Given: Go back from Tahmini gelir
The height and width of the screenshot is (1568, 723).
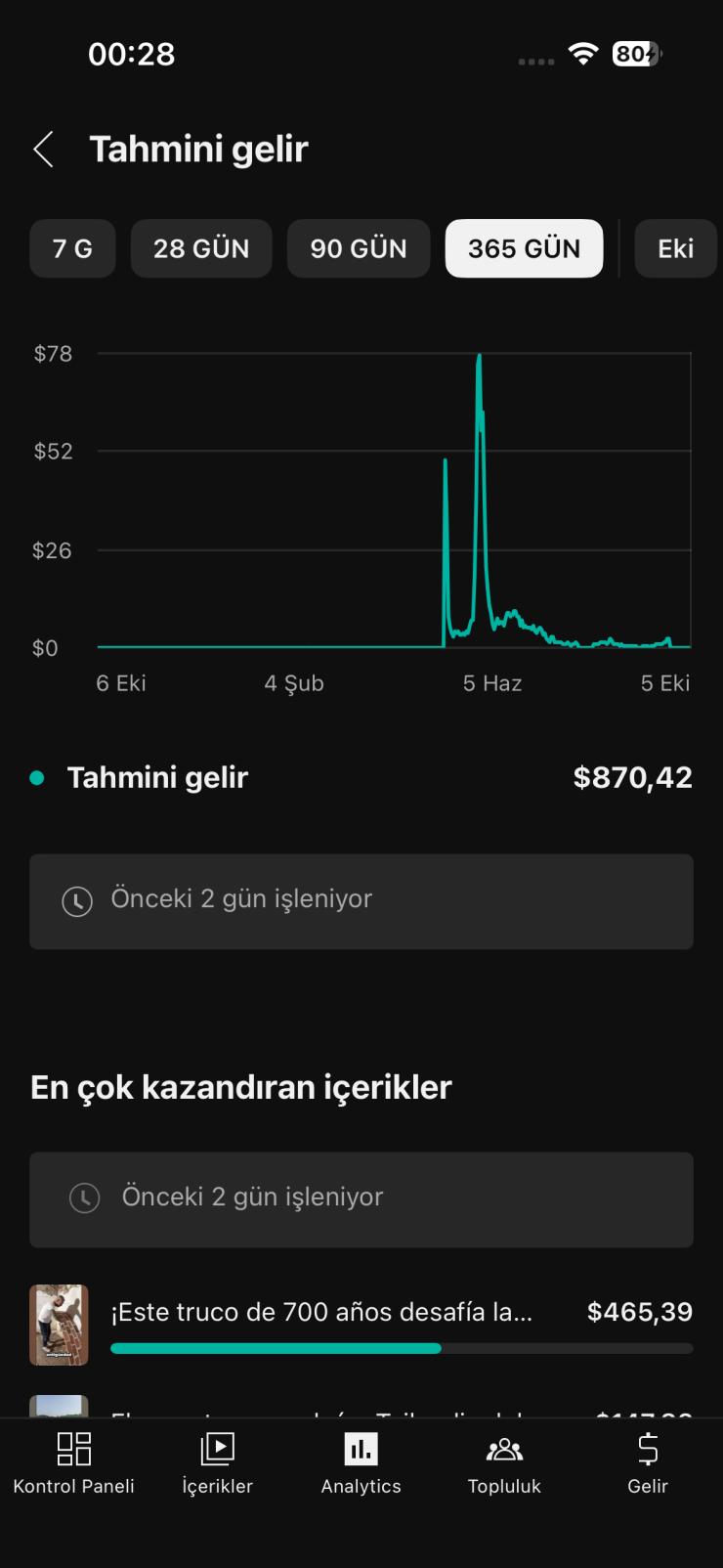Looking at the screenshot, I should 43,150.
